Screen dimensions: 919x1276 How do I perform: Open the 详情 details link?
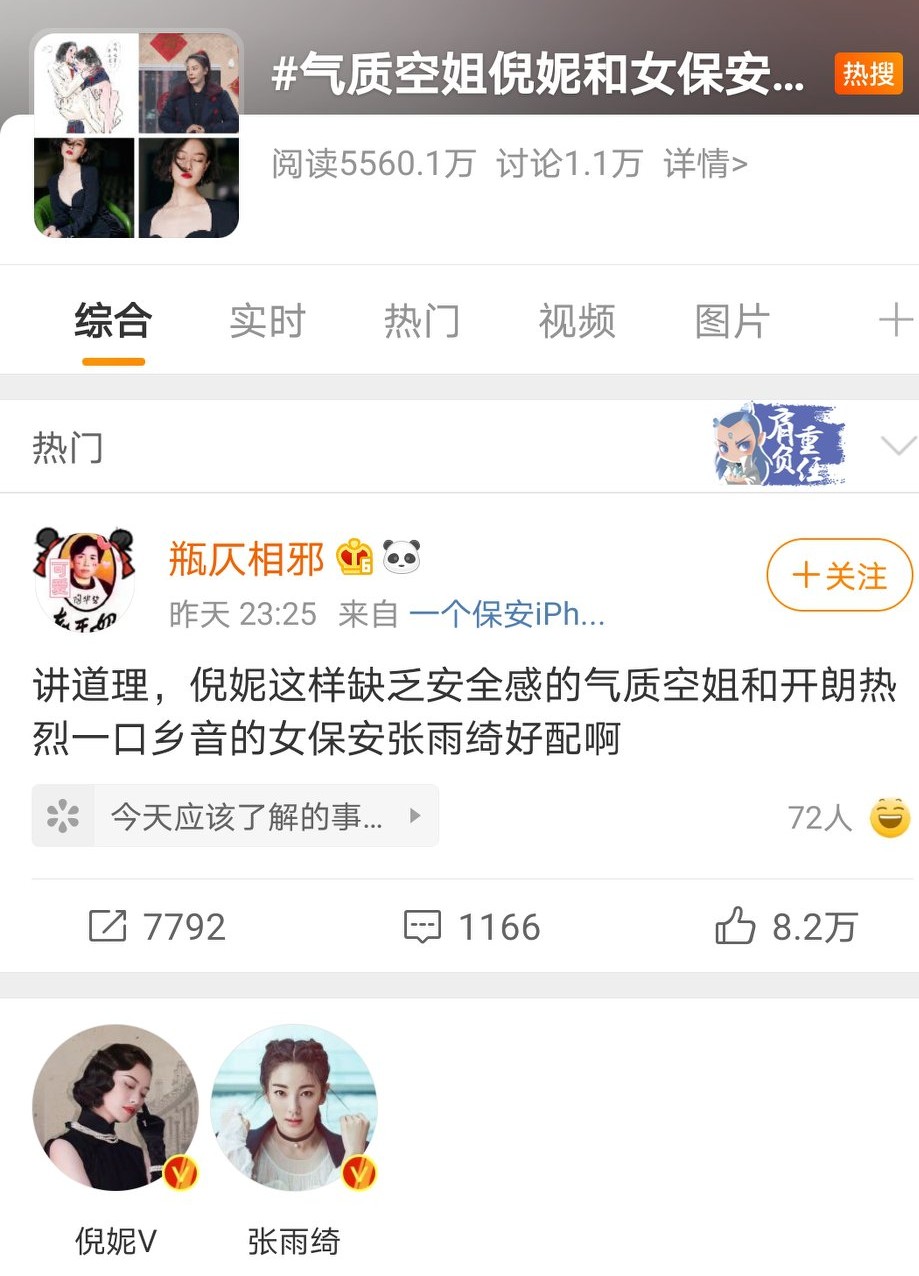(705, 164)
